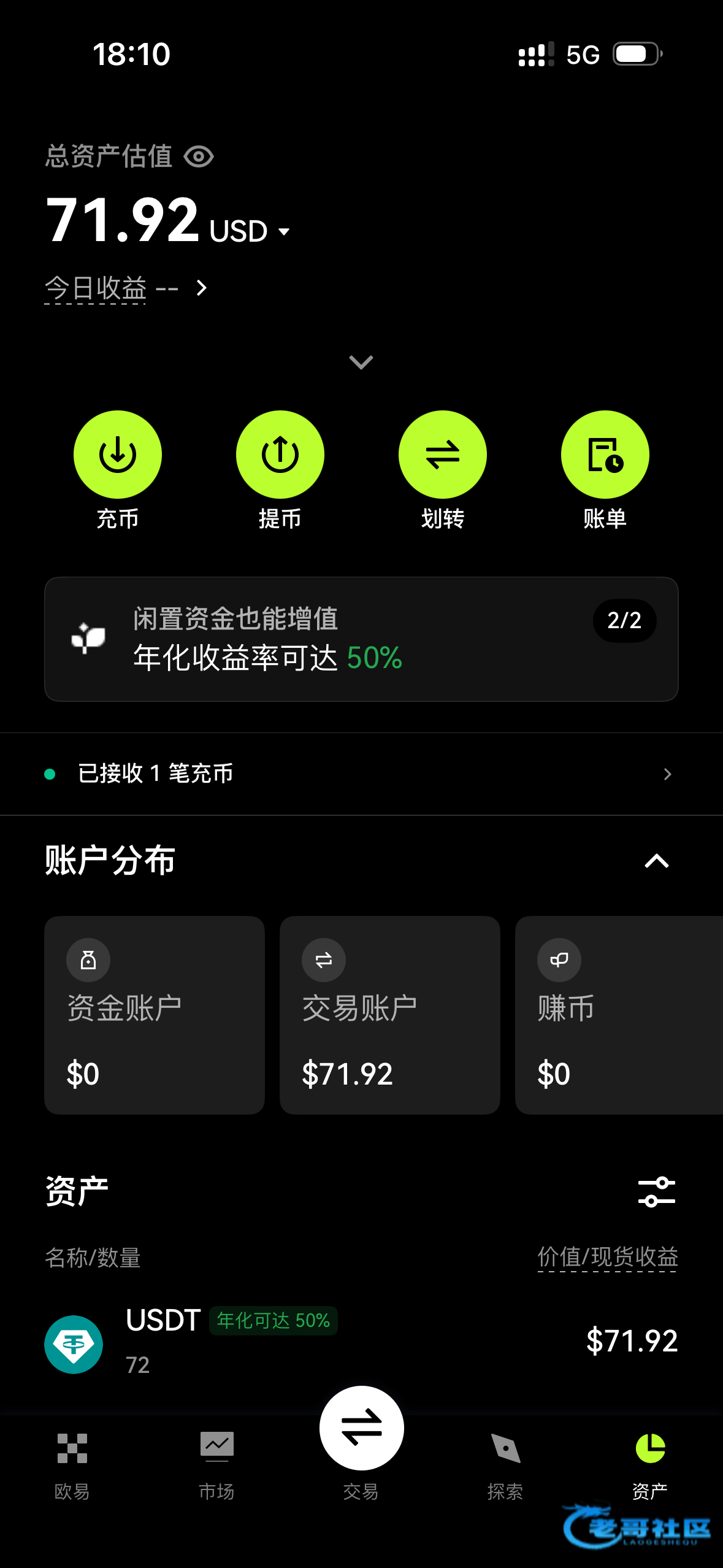
Task: Tap the 提币 withdraw button
Action: (x=280, y=455)
